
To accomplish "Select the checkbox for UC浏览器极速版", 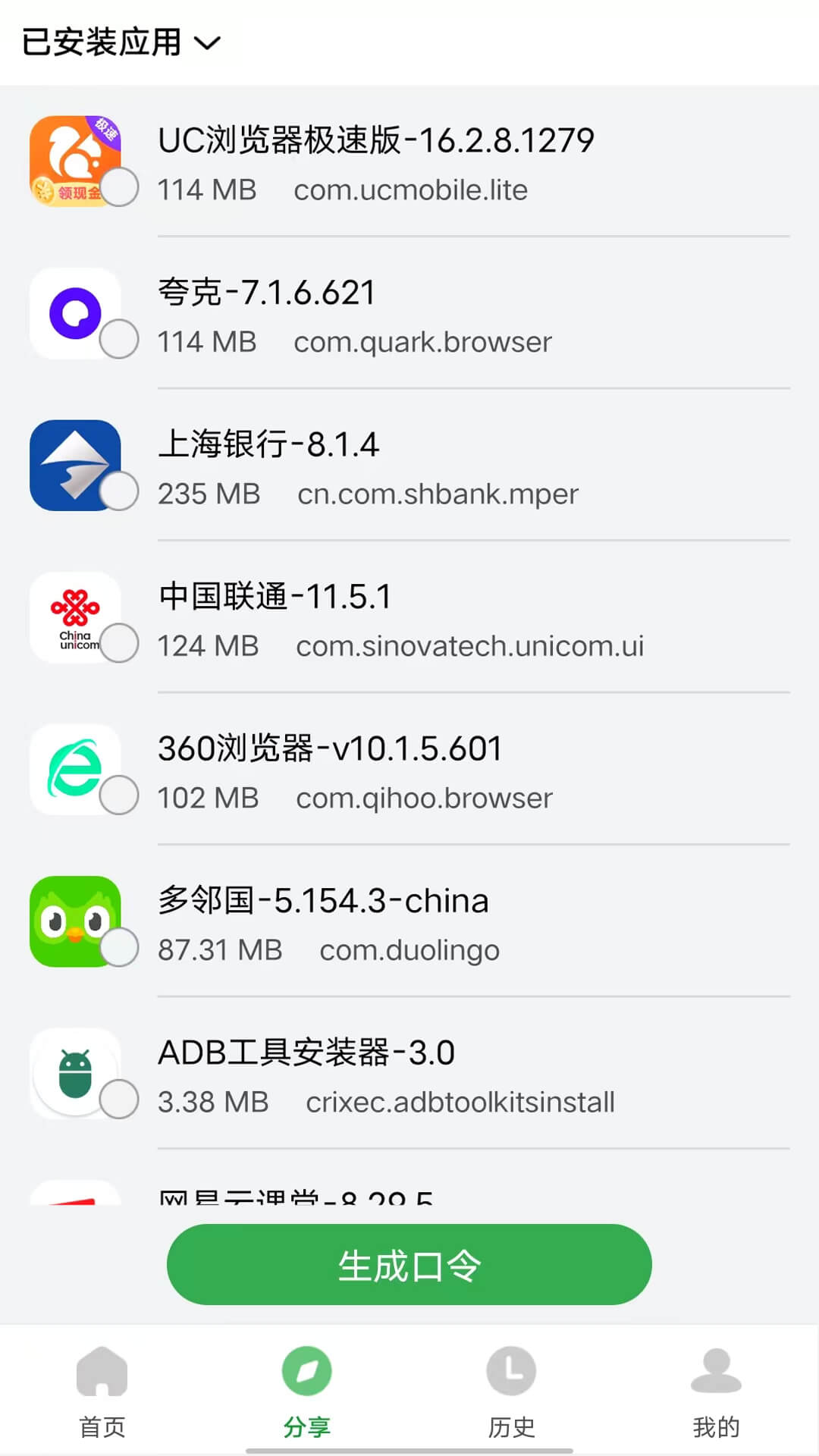I will click(x=119, y=188).
